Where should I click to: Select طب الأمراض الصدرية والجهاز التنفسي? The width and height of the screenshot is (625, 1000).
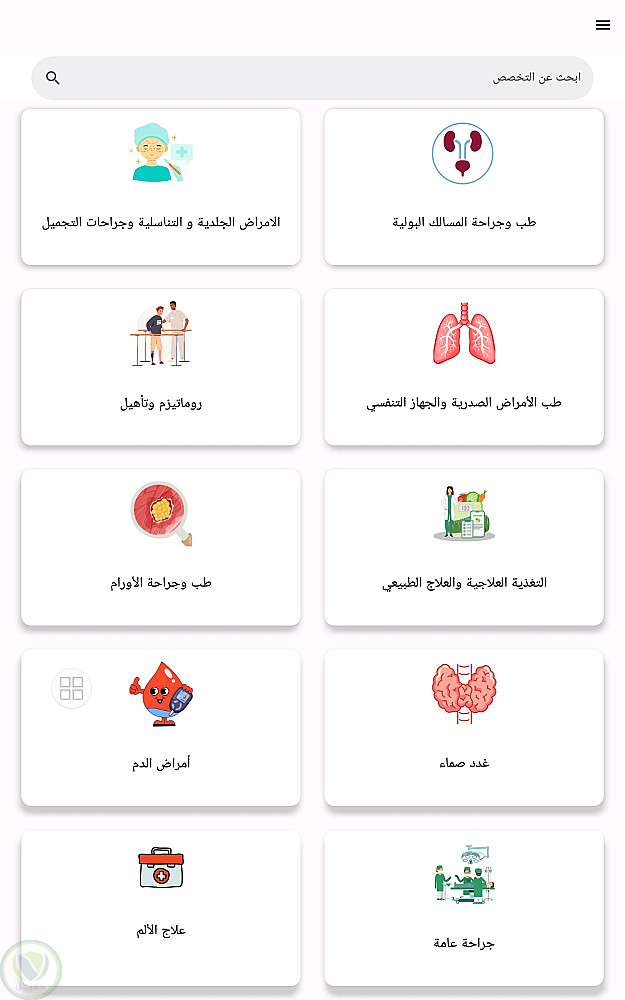464,367
